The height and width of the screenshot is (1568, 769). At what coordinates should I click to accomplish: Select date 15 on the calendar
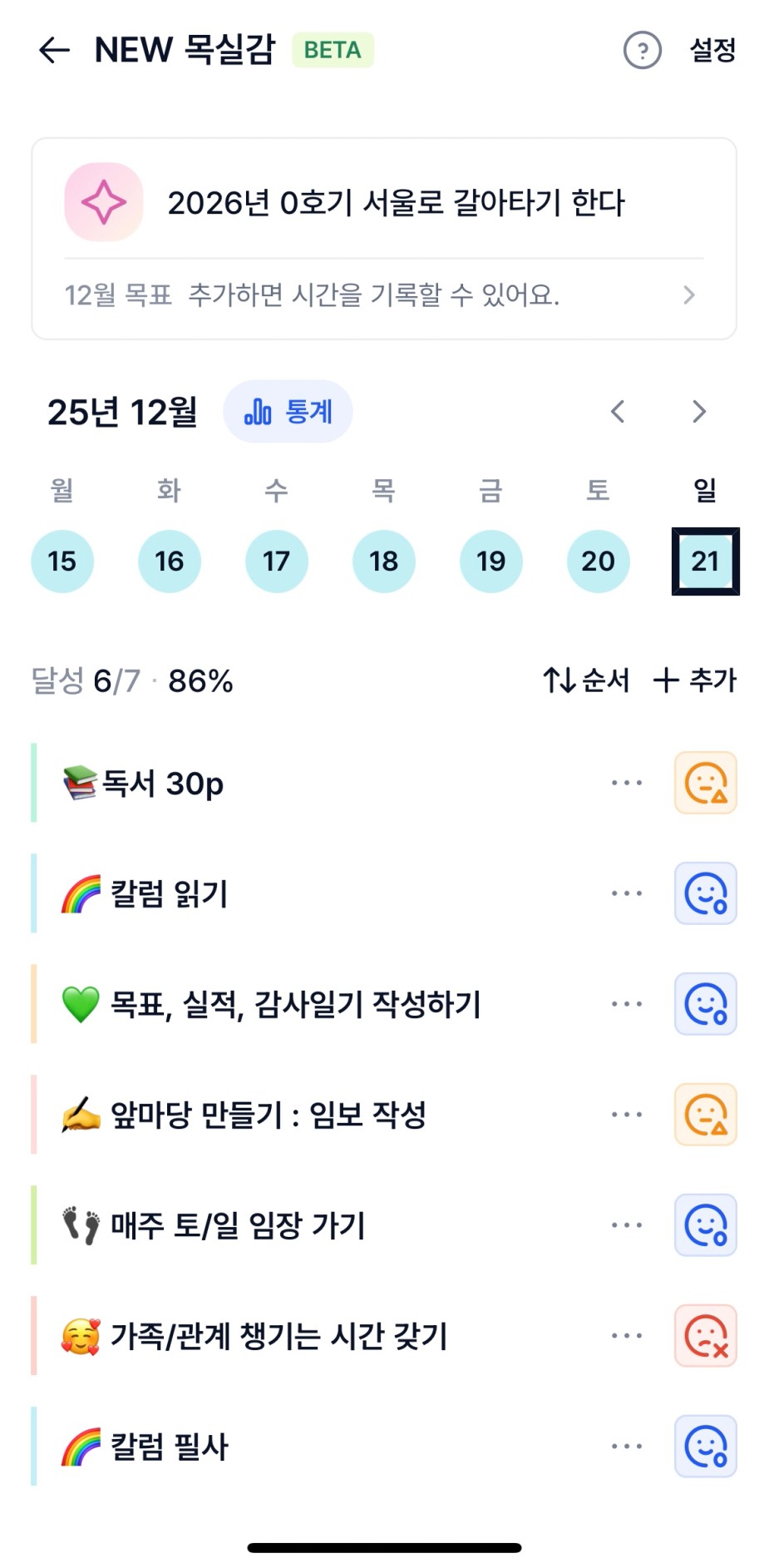click(x=62, y=561)
